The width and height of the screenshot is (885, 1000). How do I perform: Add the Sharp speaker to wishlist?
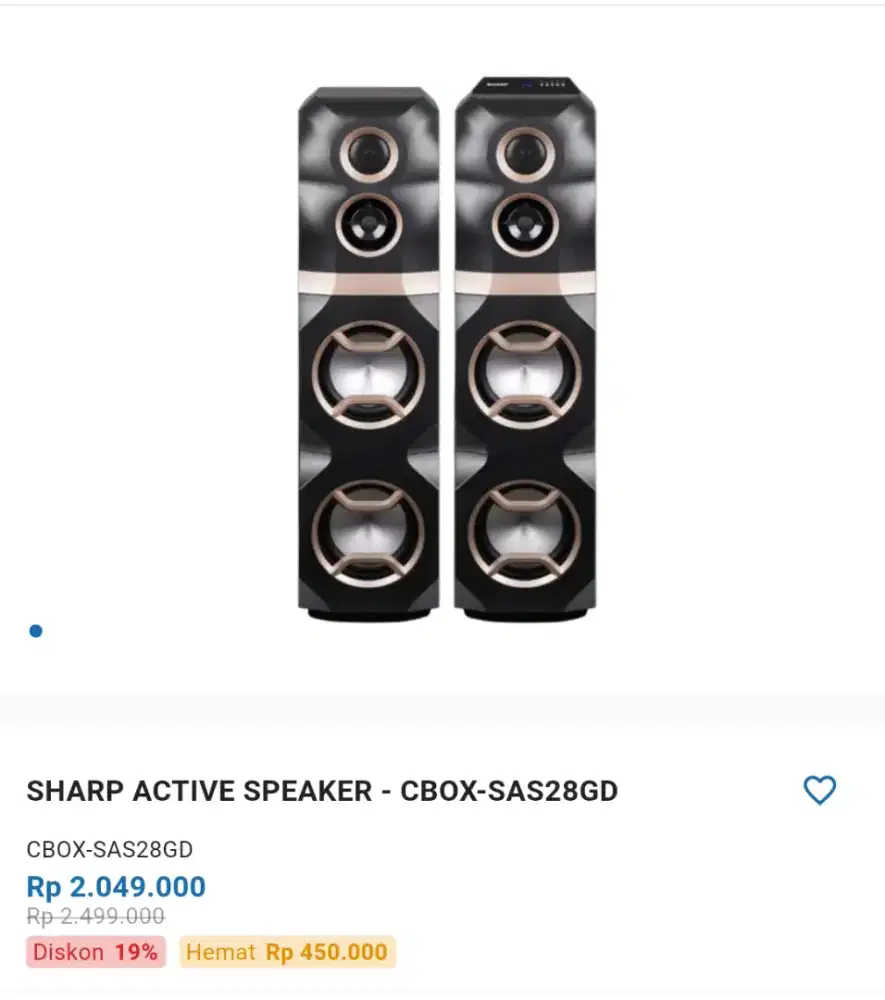click(x=819, y=791)
